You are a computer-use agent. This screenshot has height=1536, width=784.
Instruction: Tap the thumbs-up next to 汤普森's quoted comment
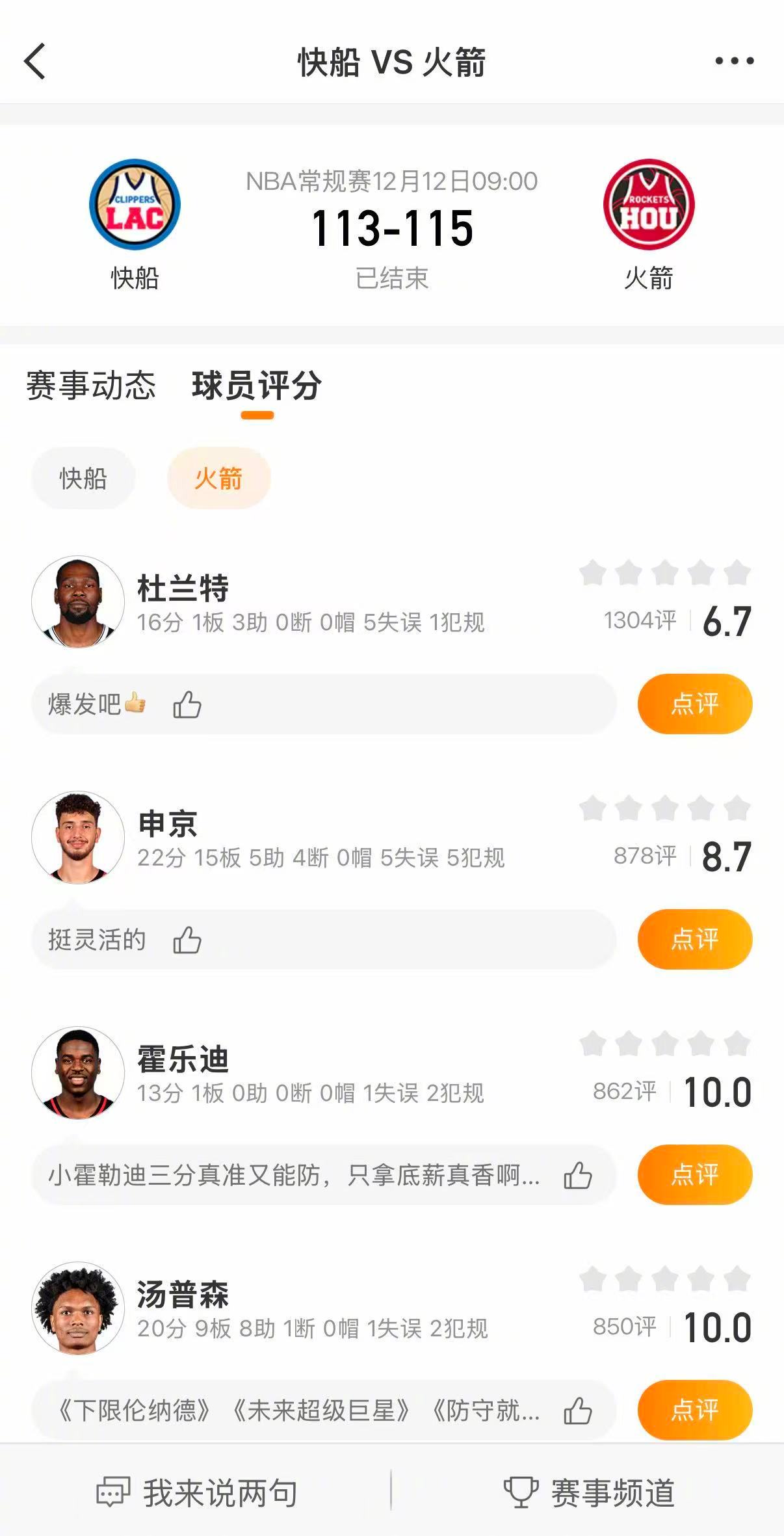coord(579,1411)
